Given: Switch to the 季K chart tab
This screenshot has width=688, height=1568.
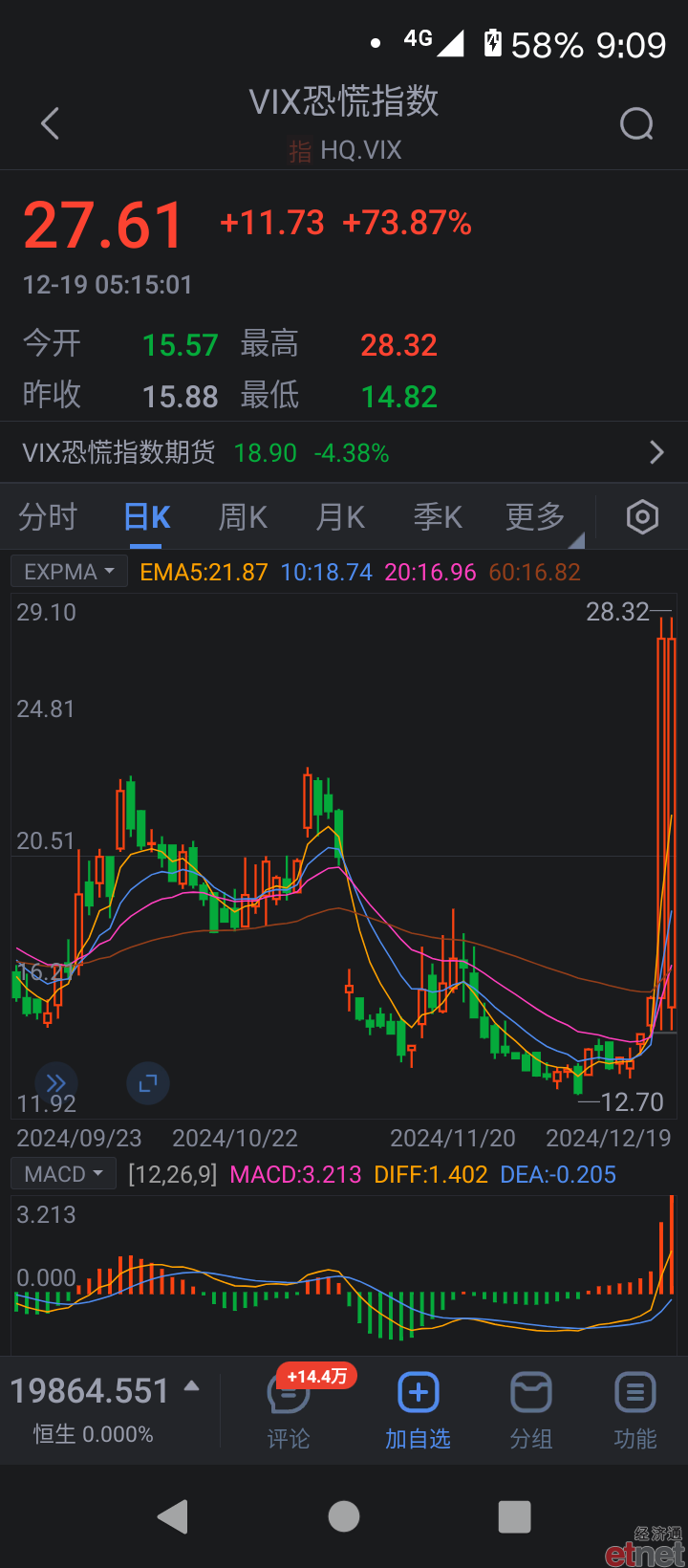Looking at the screenshot, I should tap(438, 517).
